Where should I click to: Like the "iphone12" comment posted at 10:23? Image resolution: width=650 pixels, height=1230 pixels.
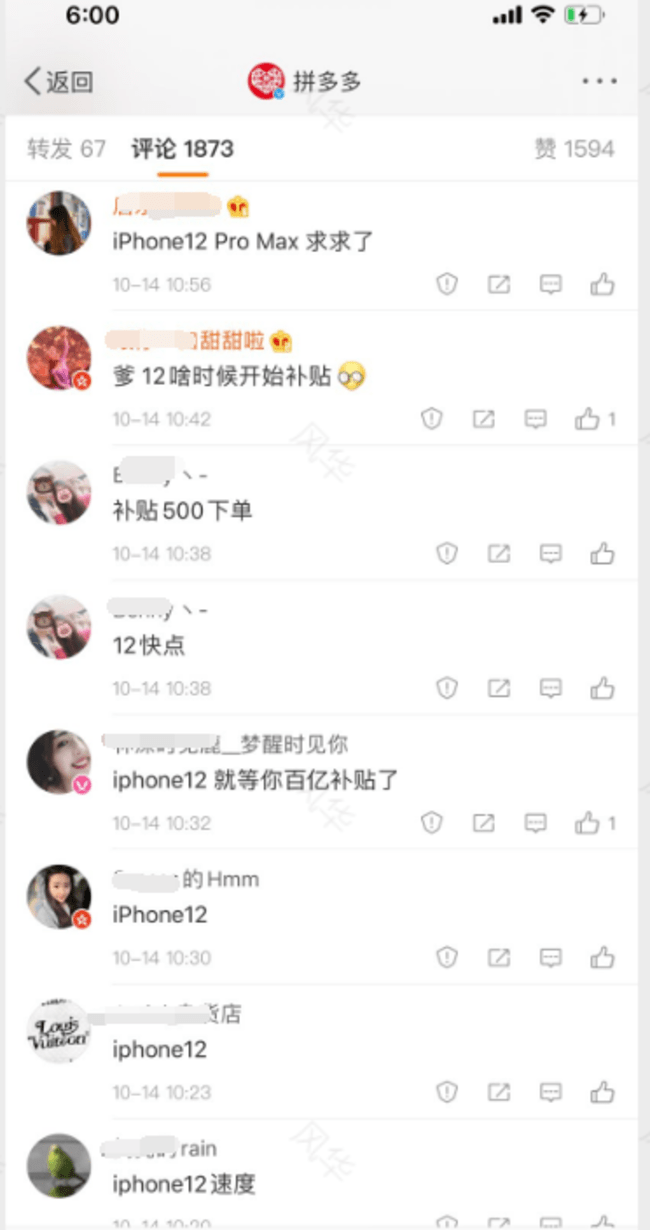(x=602, y=1092)
